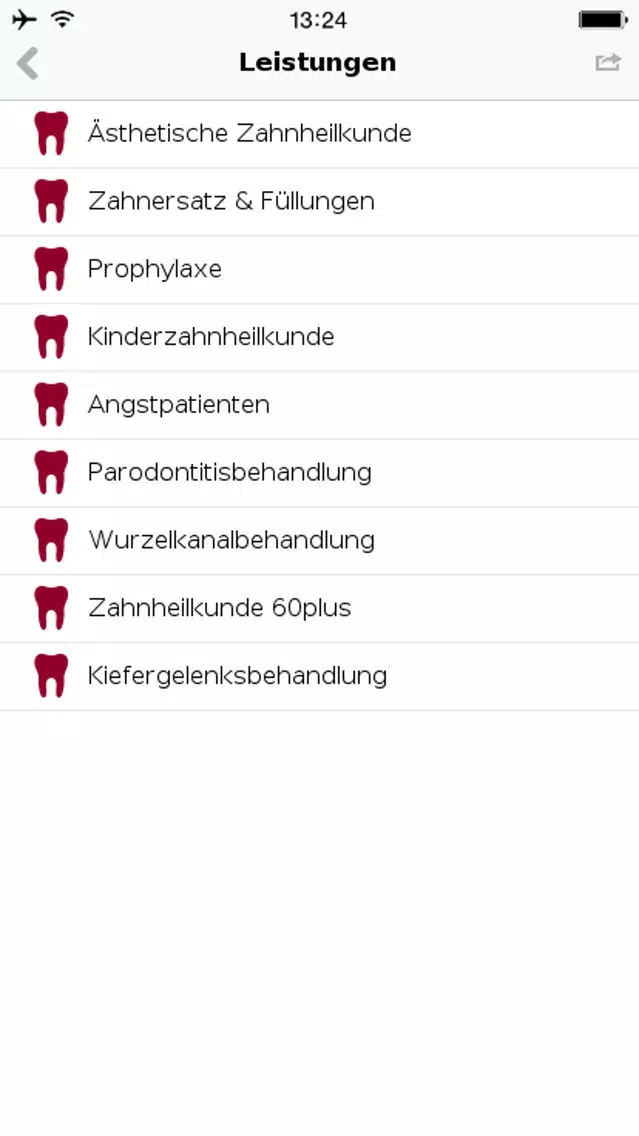Open the Angstpatienten row
The width and height of the screenshot is (639, 1136).
(320, 405)
